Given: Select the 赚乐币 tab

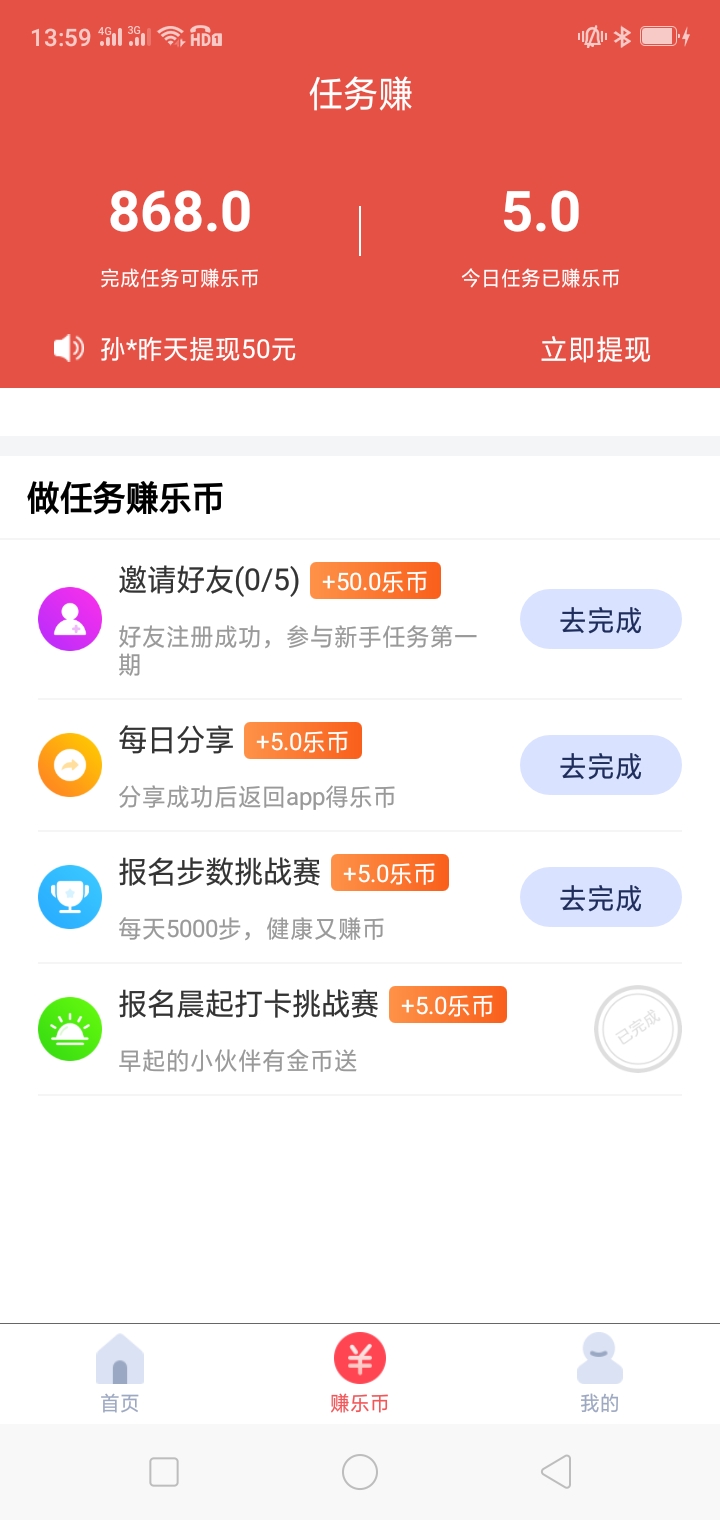Looking at the screenshot, I should [x=360, y=1374].
